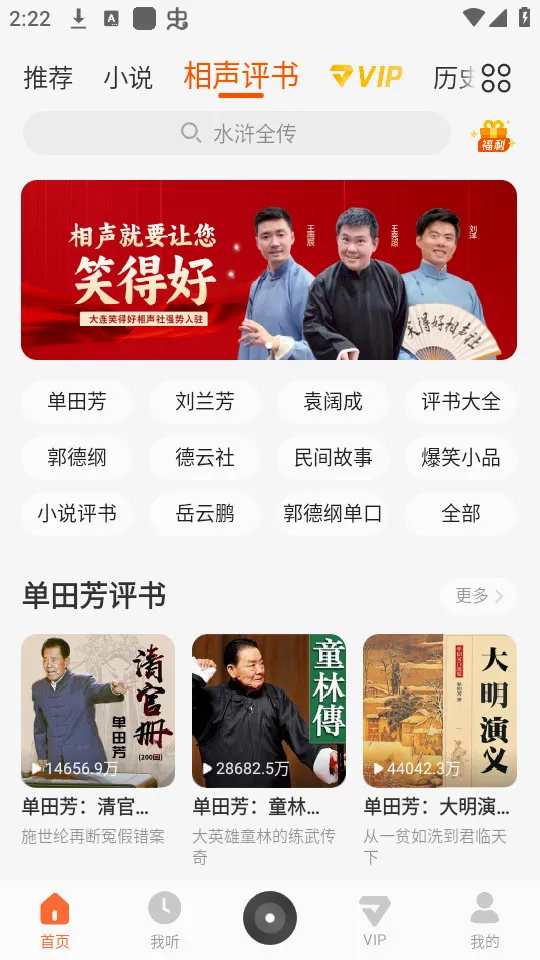540x960 pixels.
Task: Switch to the 推荐 top tab
Action: [x=48, y=78]
